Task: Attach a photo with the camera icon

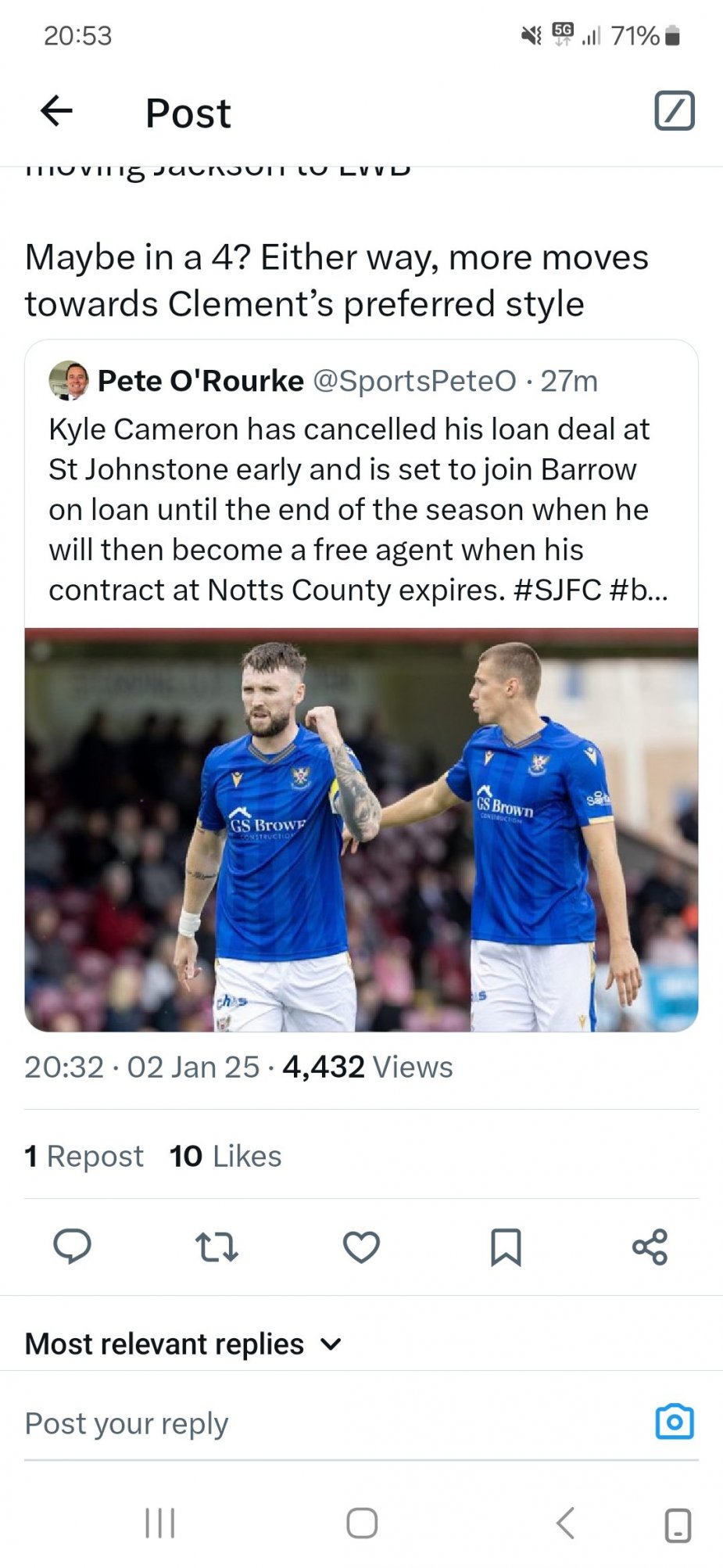Action: coord(674,1422)
